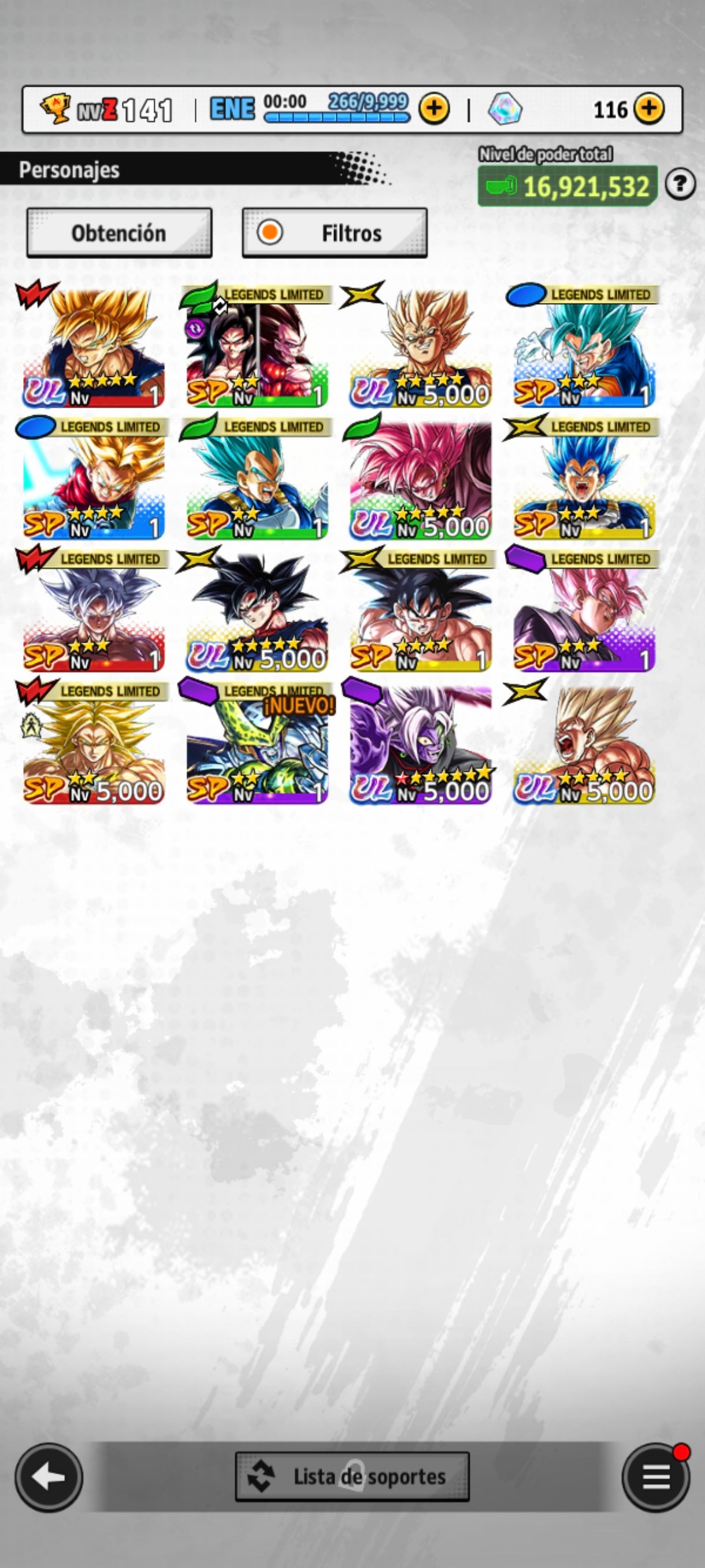The width and height of the screenshot is (705, 1568).
Task: Select the UL Majin Vegeta level 5,000 card
Action: click(420, 348)
